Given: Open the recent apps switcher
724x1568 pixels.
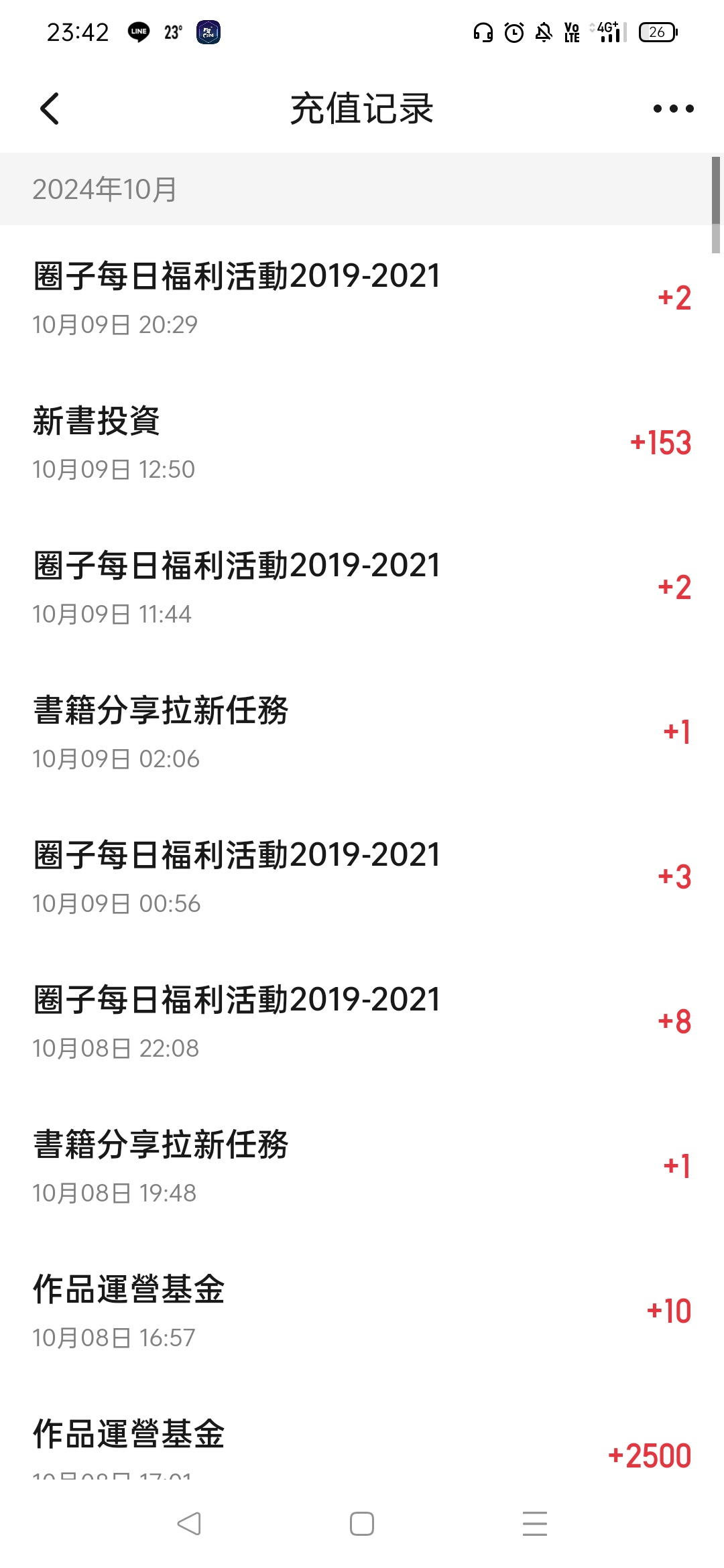Looking at the screenshot, I should (x=535, y=1524).
